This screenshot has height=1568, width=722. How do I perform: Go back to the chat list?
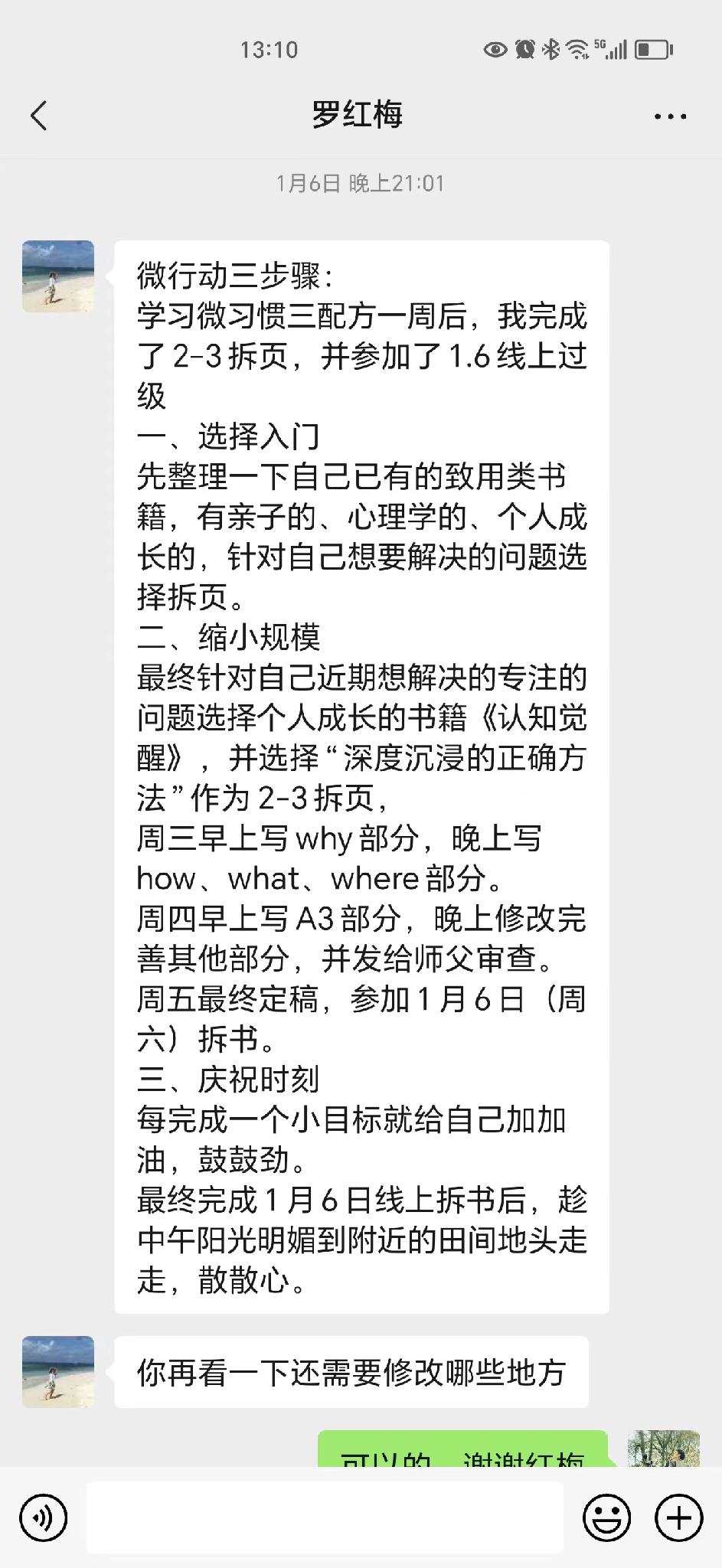pyautogui.click(x=39, y=116)
